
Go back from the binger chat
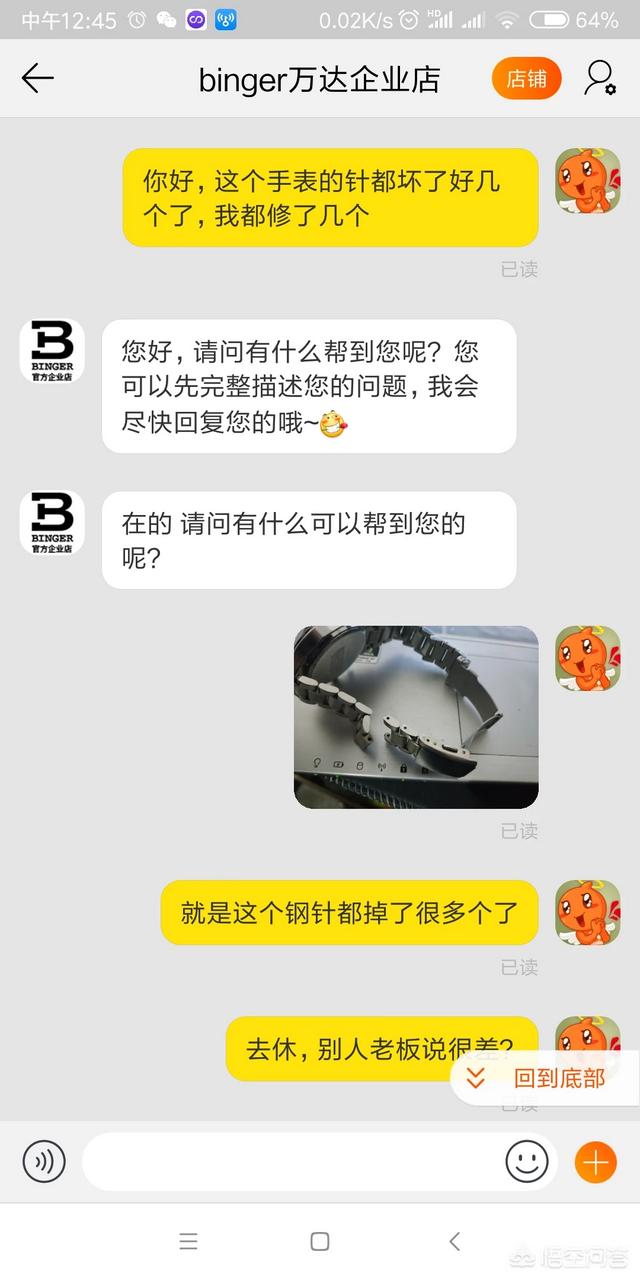click(37, 79)
